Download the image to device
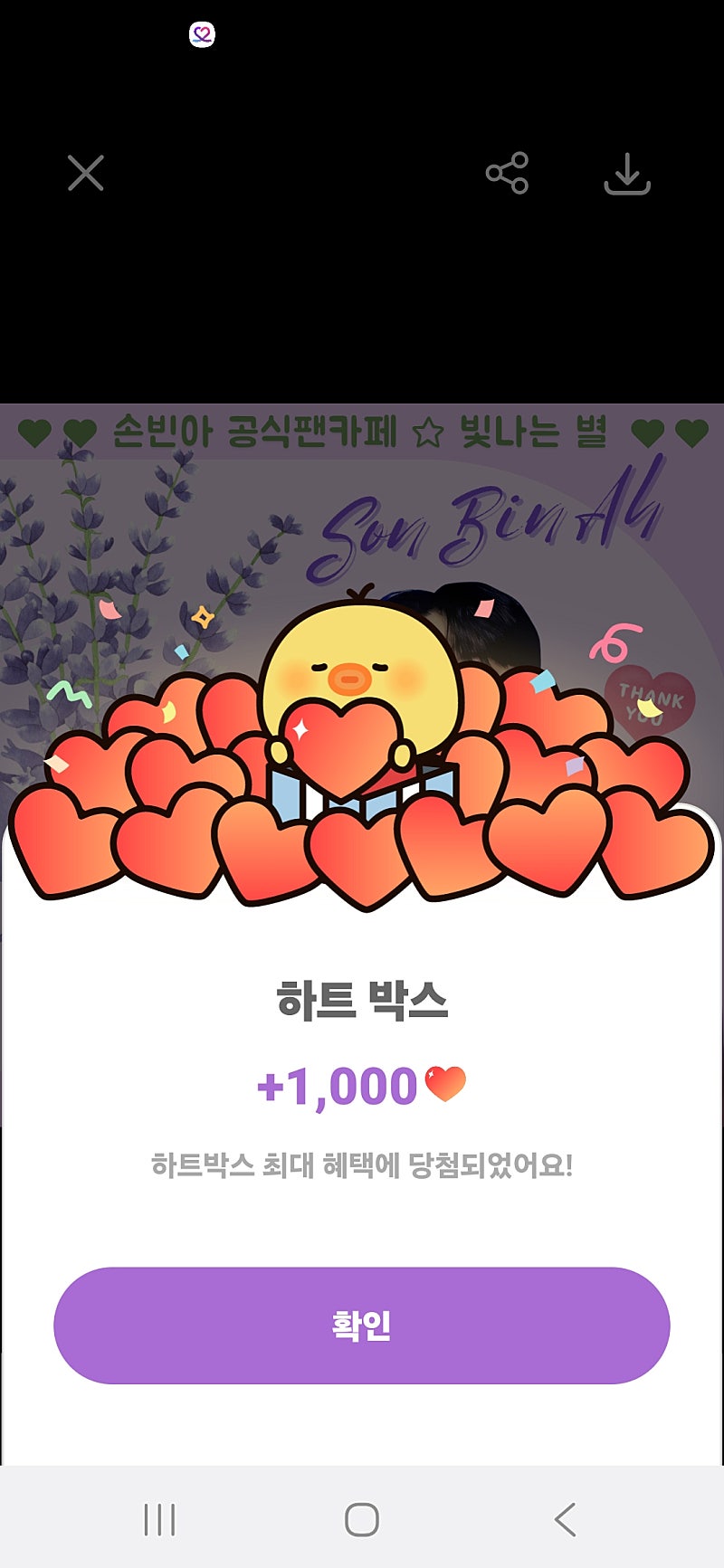The width and height of the screenshot is (724, 1568). (627, 174)
